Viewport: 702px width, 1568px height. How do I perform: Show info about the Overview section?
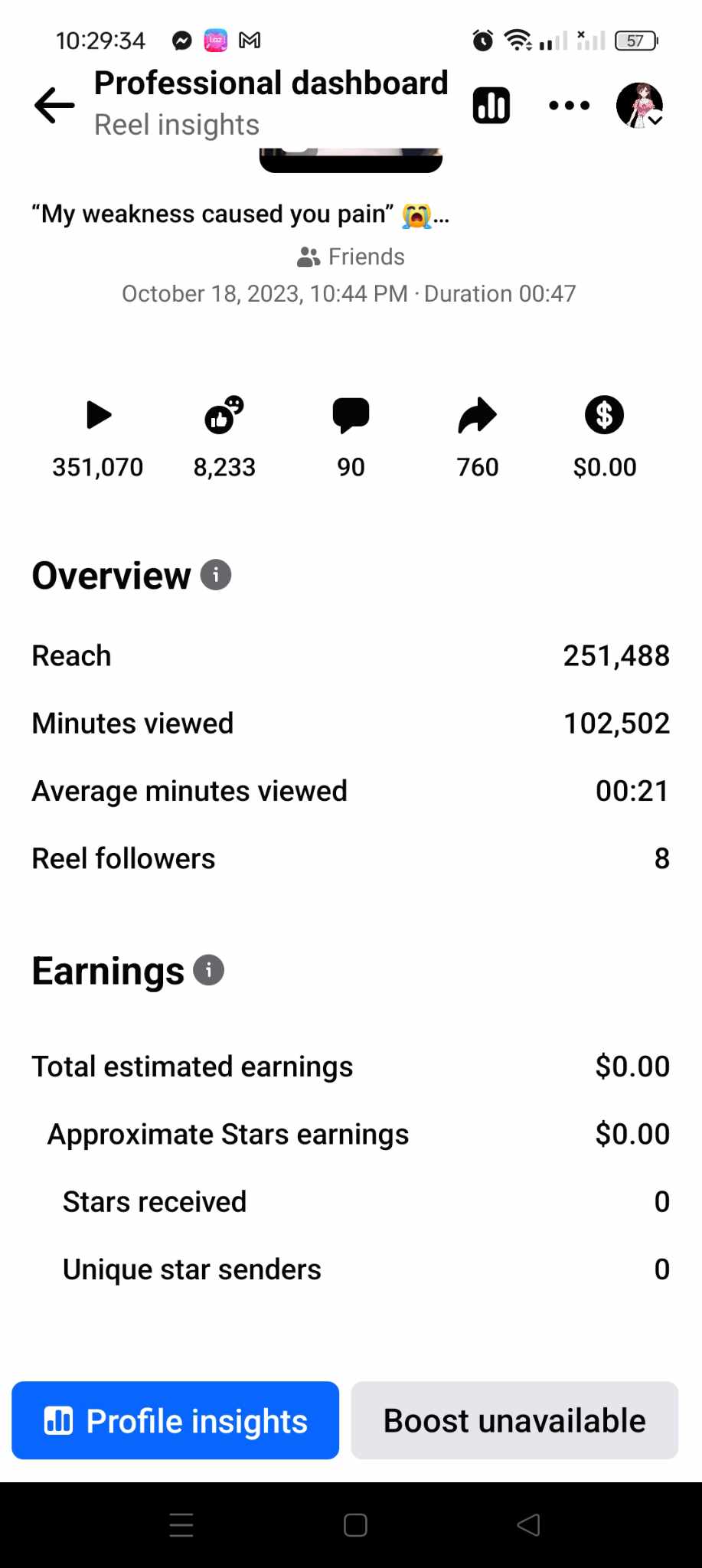216,575
